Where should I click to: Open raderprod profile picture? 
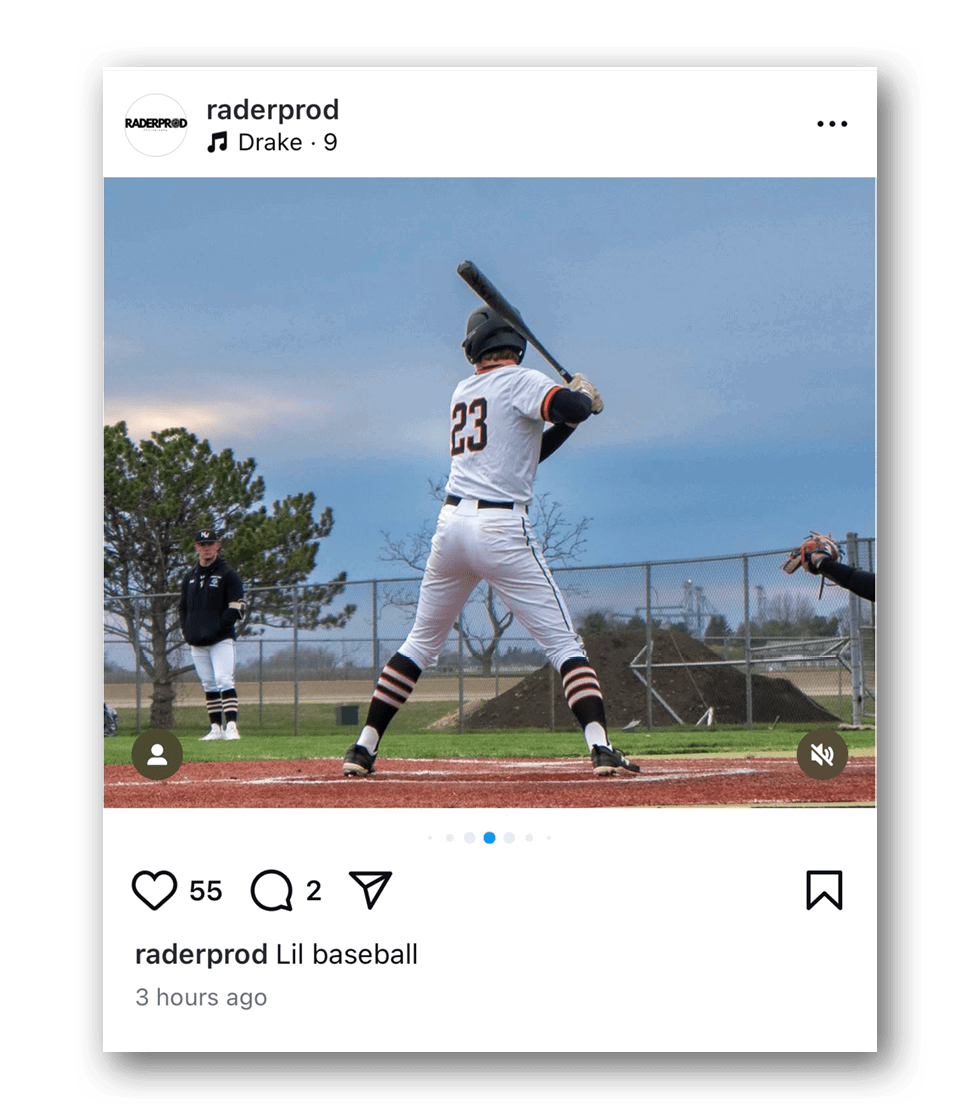[156, 124]
